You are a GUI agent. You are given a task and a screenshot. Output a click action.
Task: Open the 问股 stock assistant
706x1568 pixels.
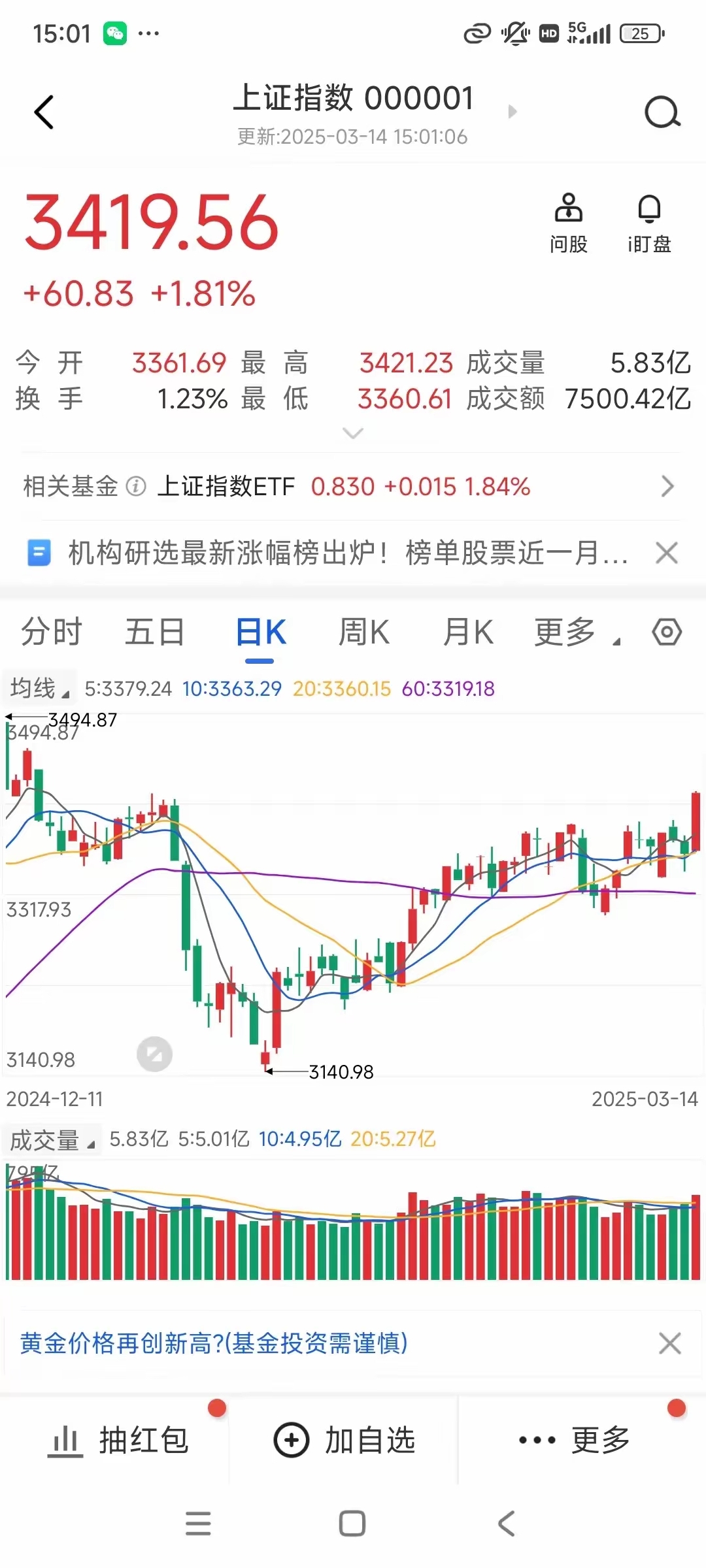568,223
